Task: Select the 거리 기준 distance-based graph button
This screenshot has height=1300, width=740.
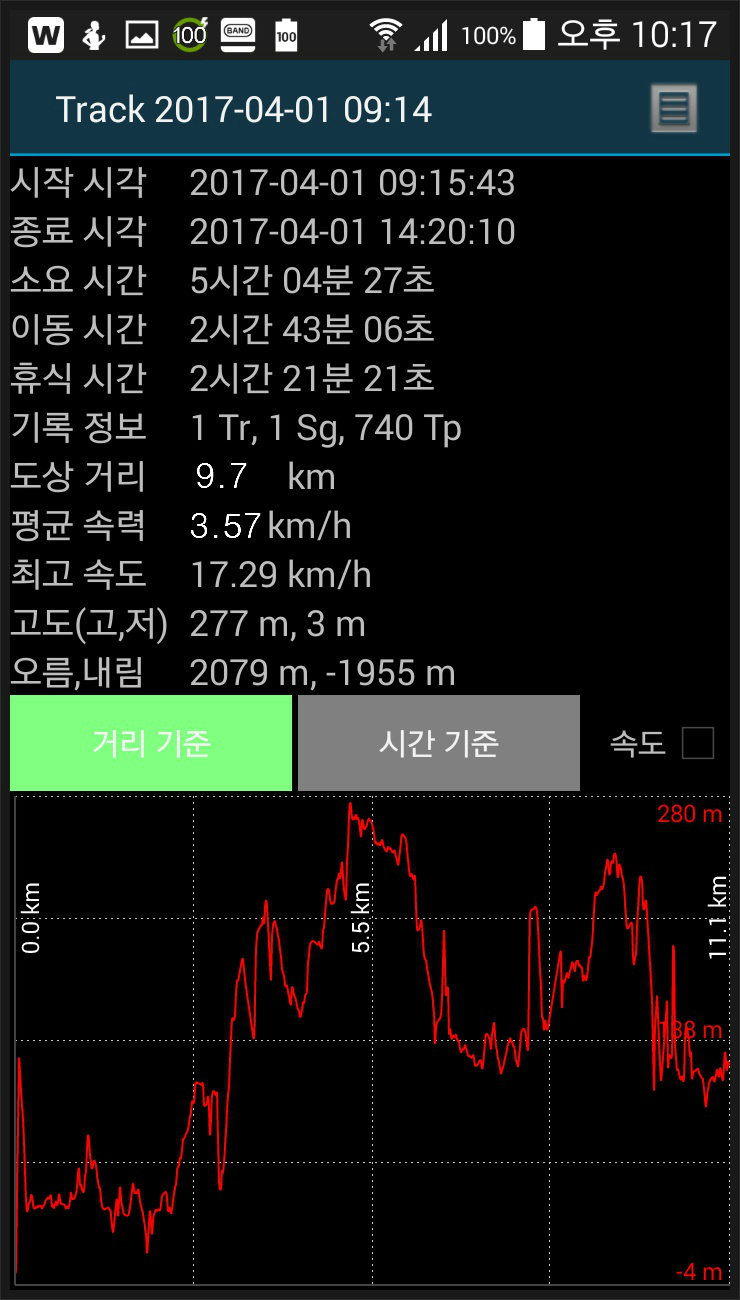Action: click(151, 743)
